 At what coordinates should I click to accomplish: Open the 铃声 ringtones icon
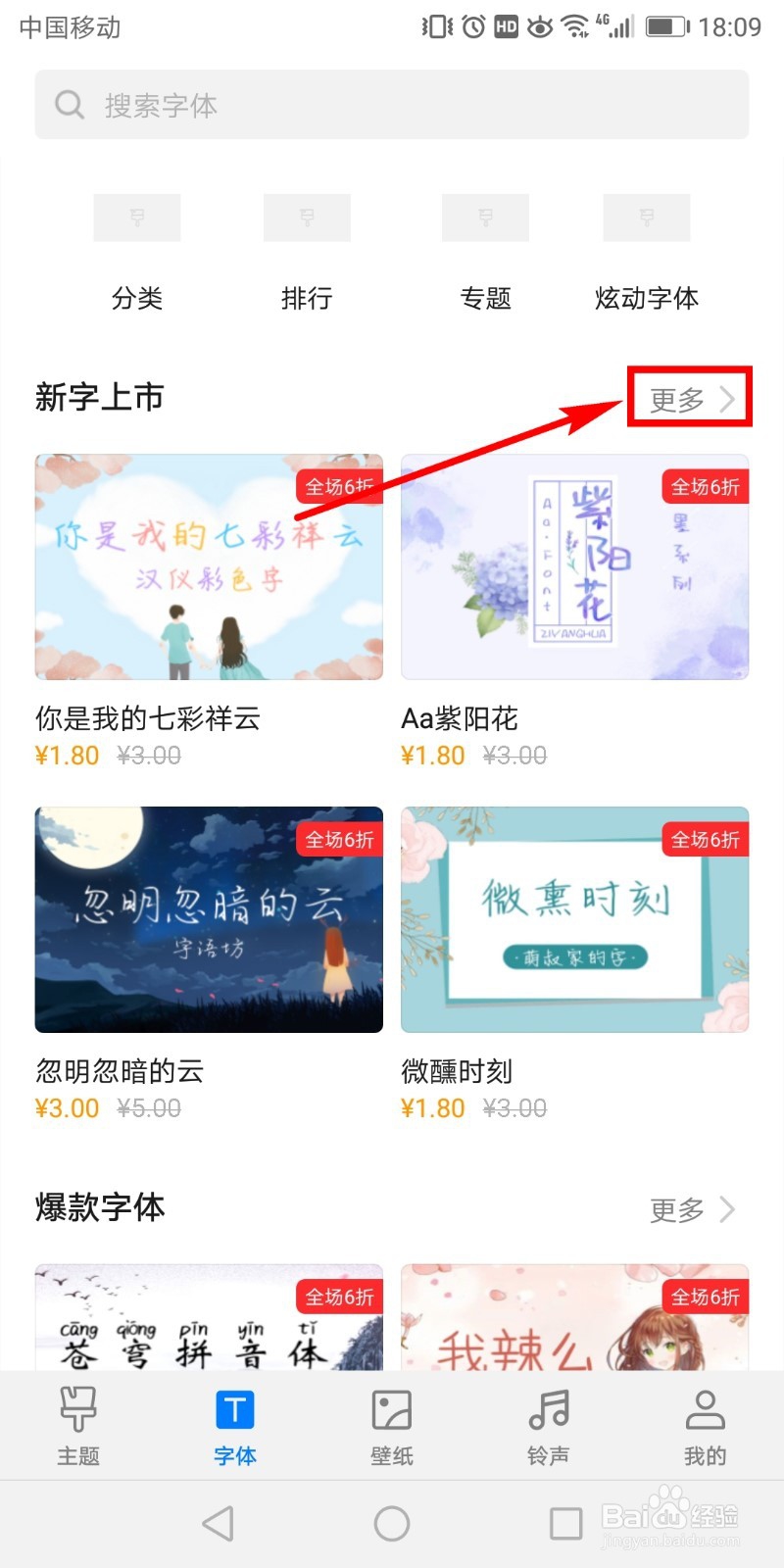pos(548,1409)
